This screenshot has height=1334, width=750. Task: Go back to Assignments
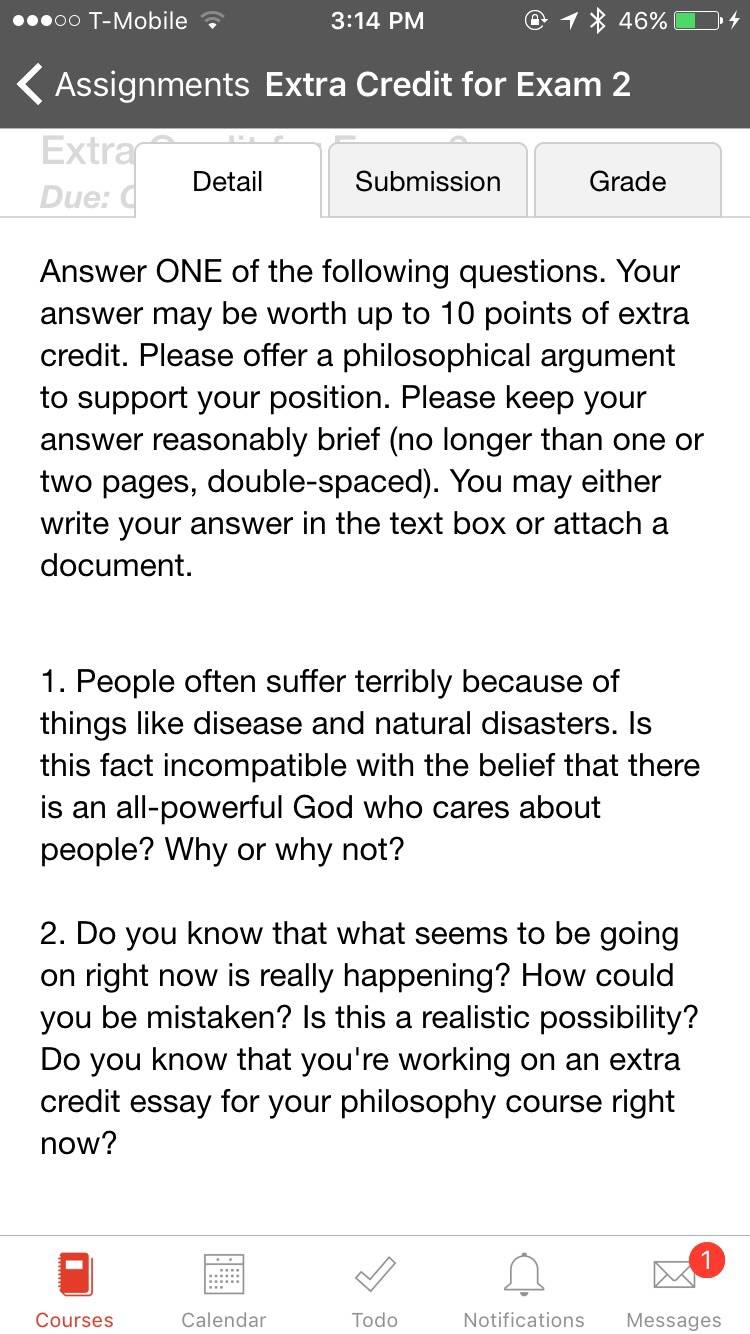tap(133, 85)
